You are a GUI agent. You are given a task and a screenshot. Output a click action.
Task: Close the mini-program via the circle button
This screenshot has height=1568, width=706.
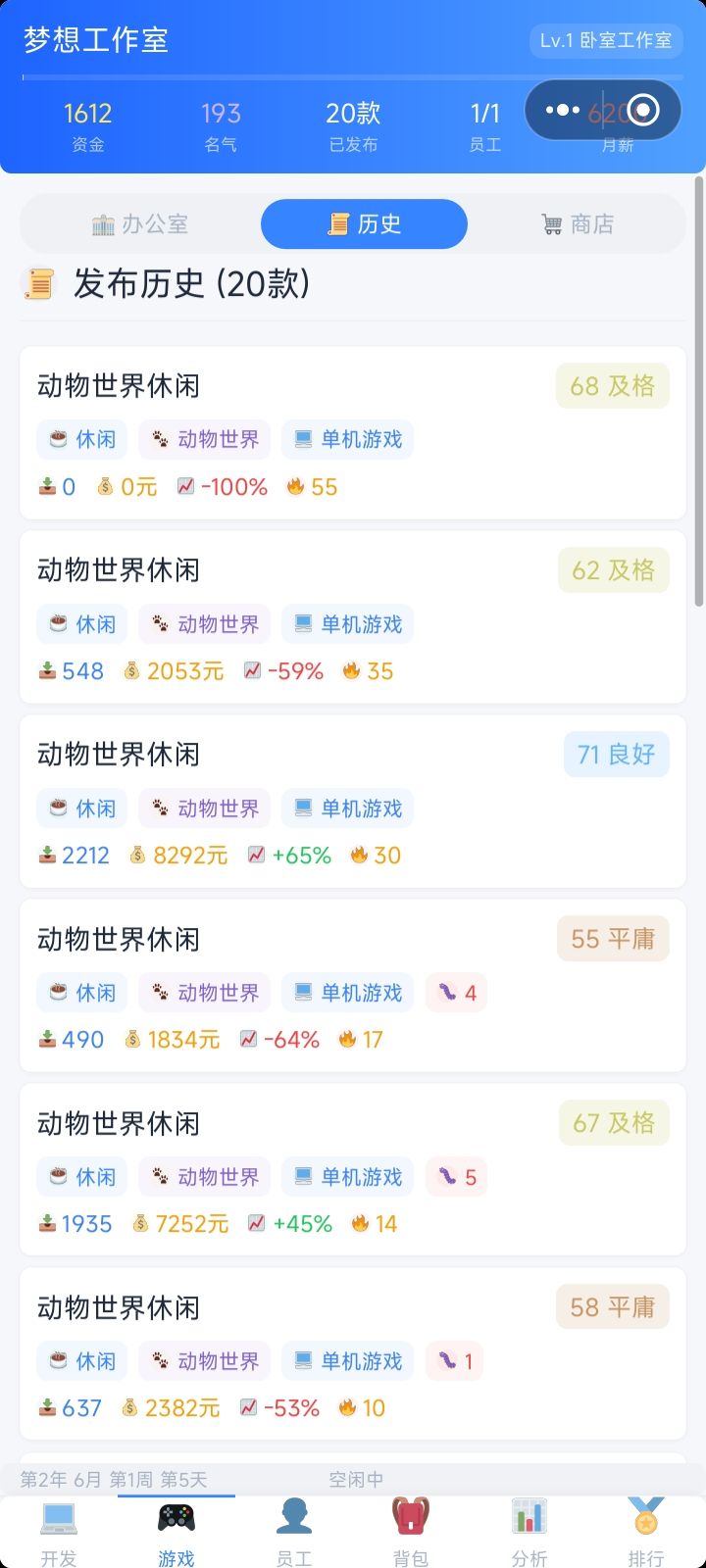(x=642, y=110)
